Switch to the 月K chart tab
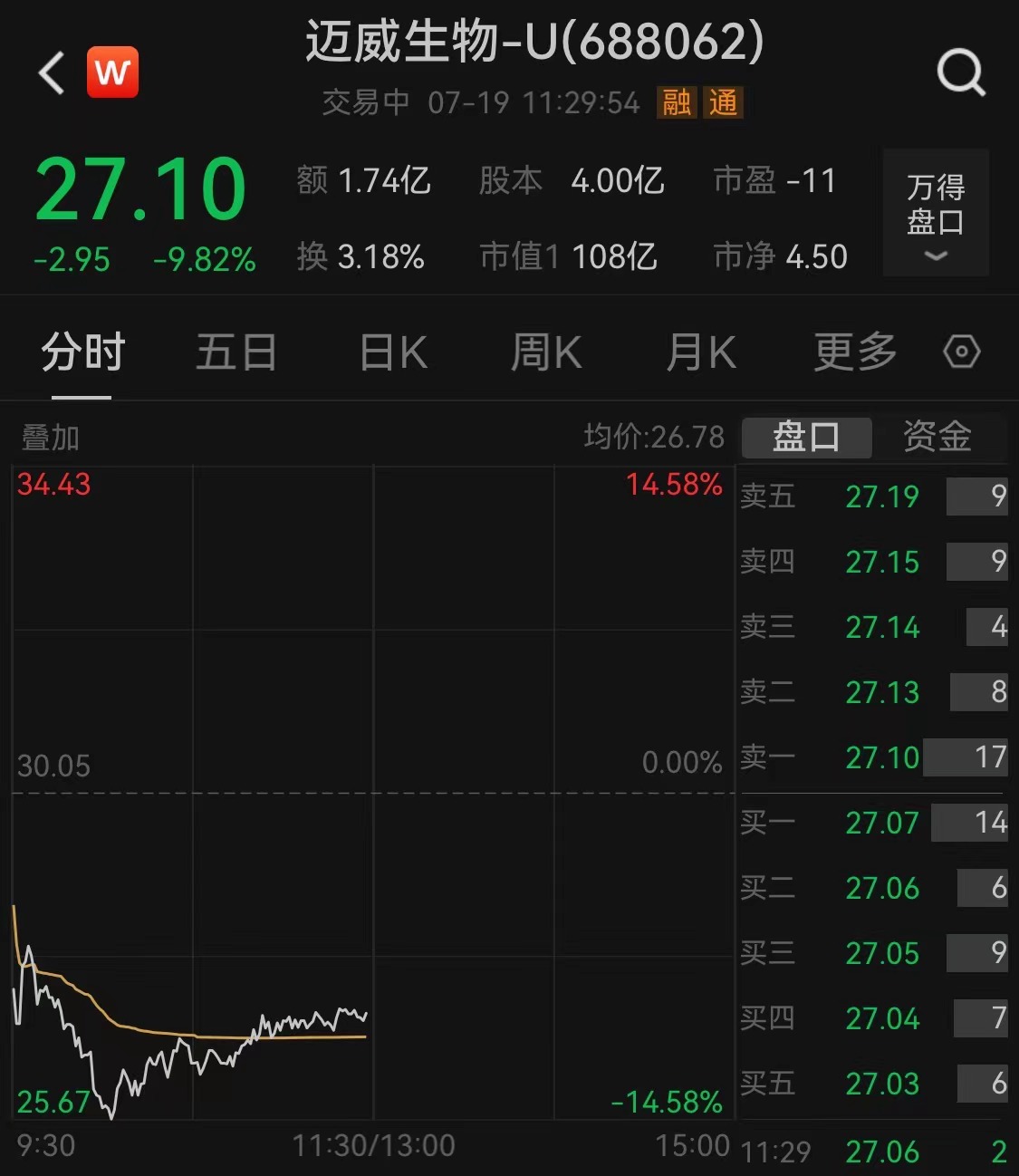 click(x=701, y=352)
